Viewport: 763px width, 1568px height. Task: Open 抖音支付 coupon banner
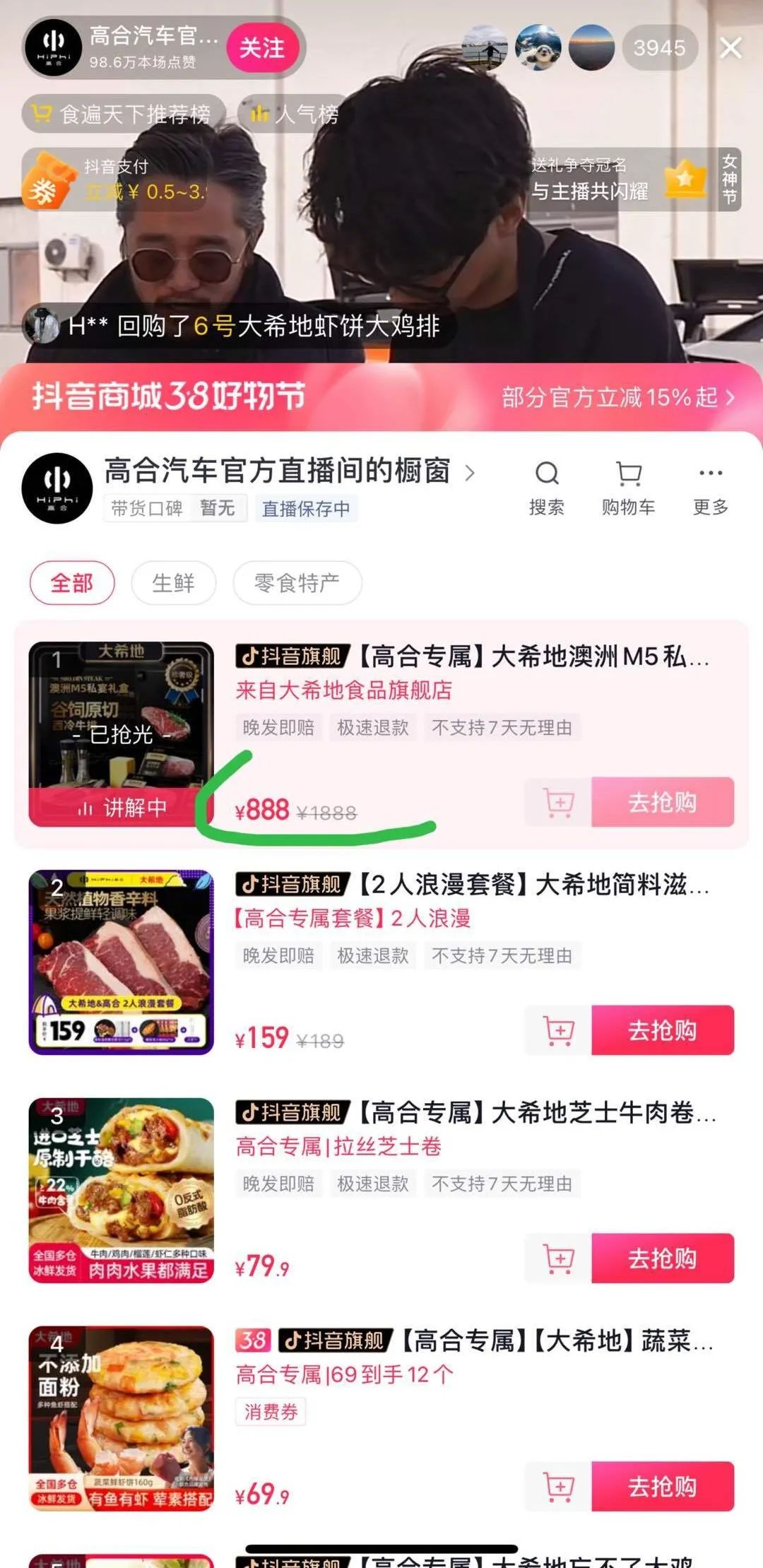pos(117,179)
